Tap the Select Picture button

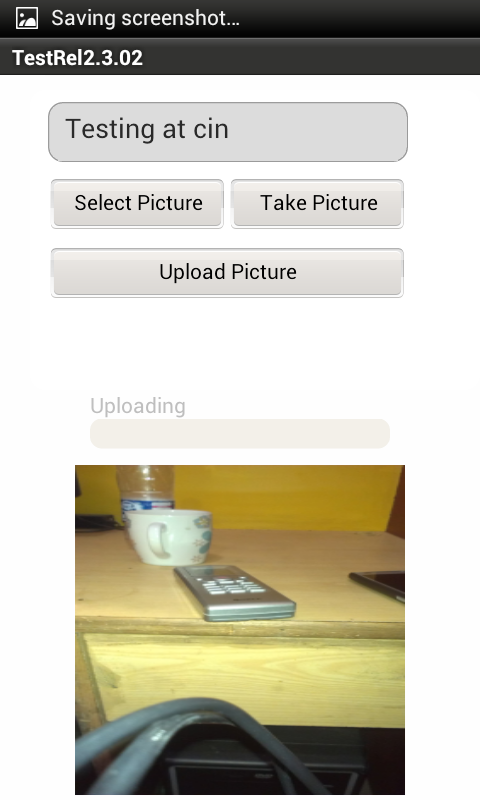coord(137,204)
